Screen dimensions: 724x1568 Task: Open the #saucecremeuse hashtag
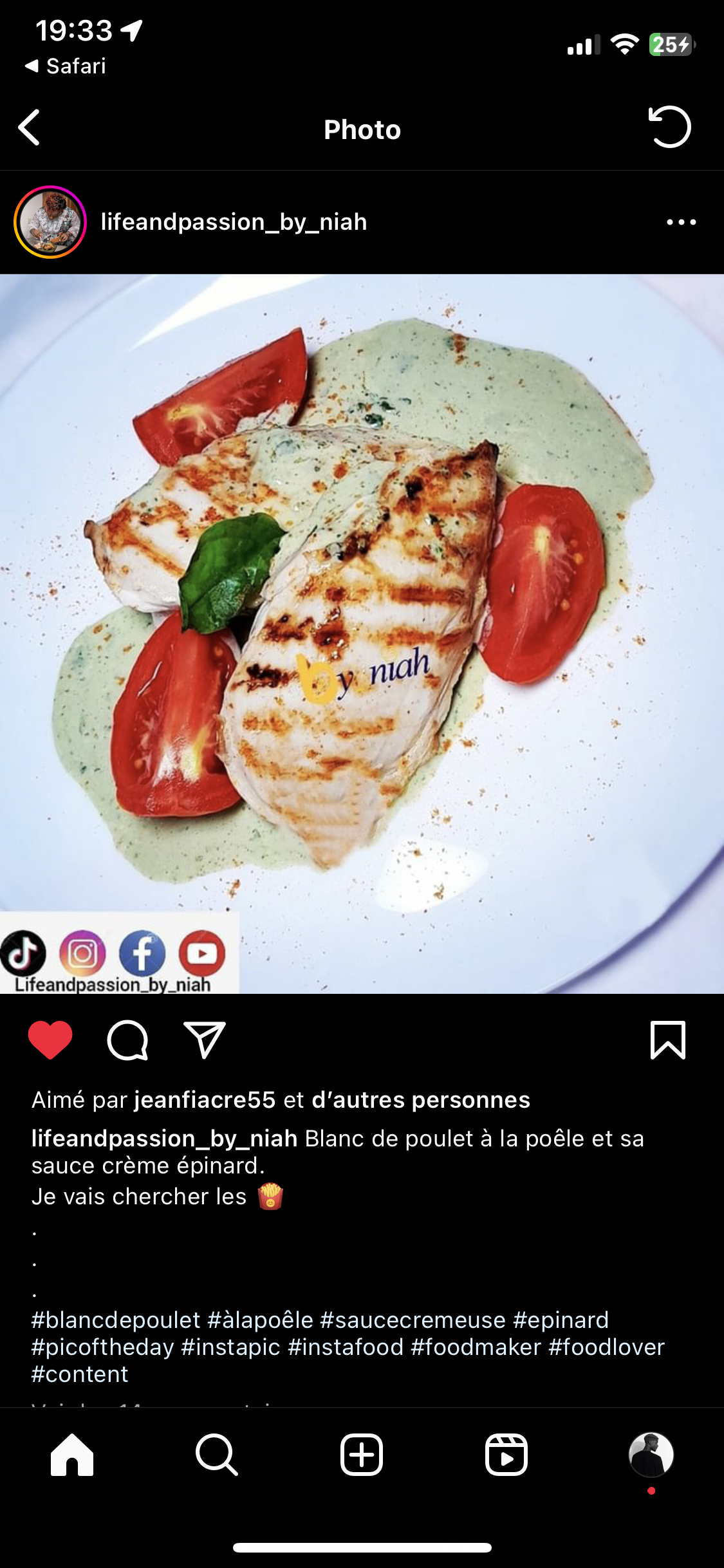pyautogui.click(x=413, y=1320)
